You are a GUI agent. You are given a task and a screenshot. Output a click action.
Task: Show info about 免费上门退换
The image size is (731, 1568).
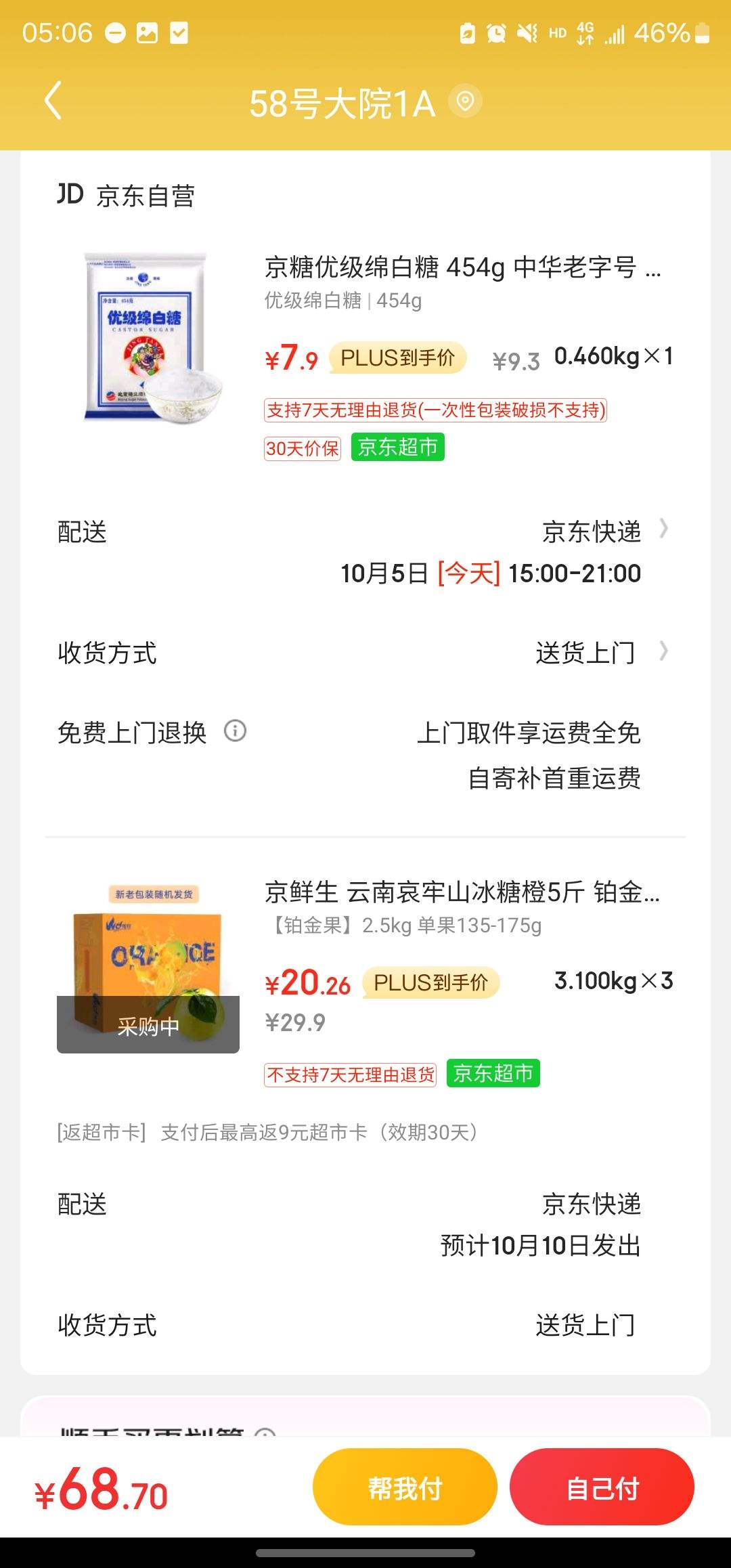click(x=235, y=731)
